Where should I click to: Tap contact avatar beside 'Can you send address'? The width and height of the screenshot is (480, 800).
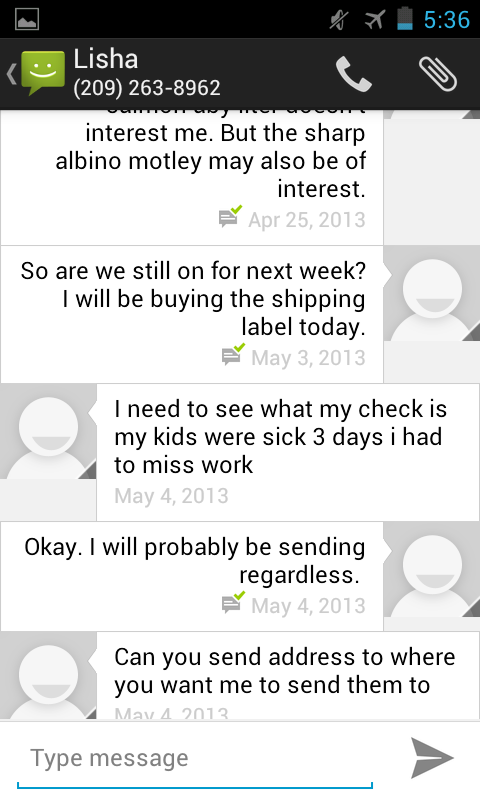[x=48, y=676]
